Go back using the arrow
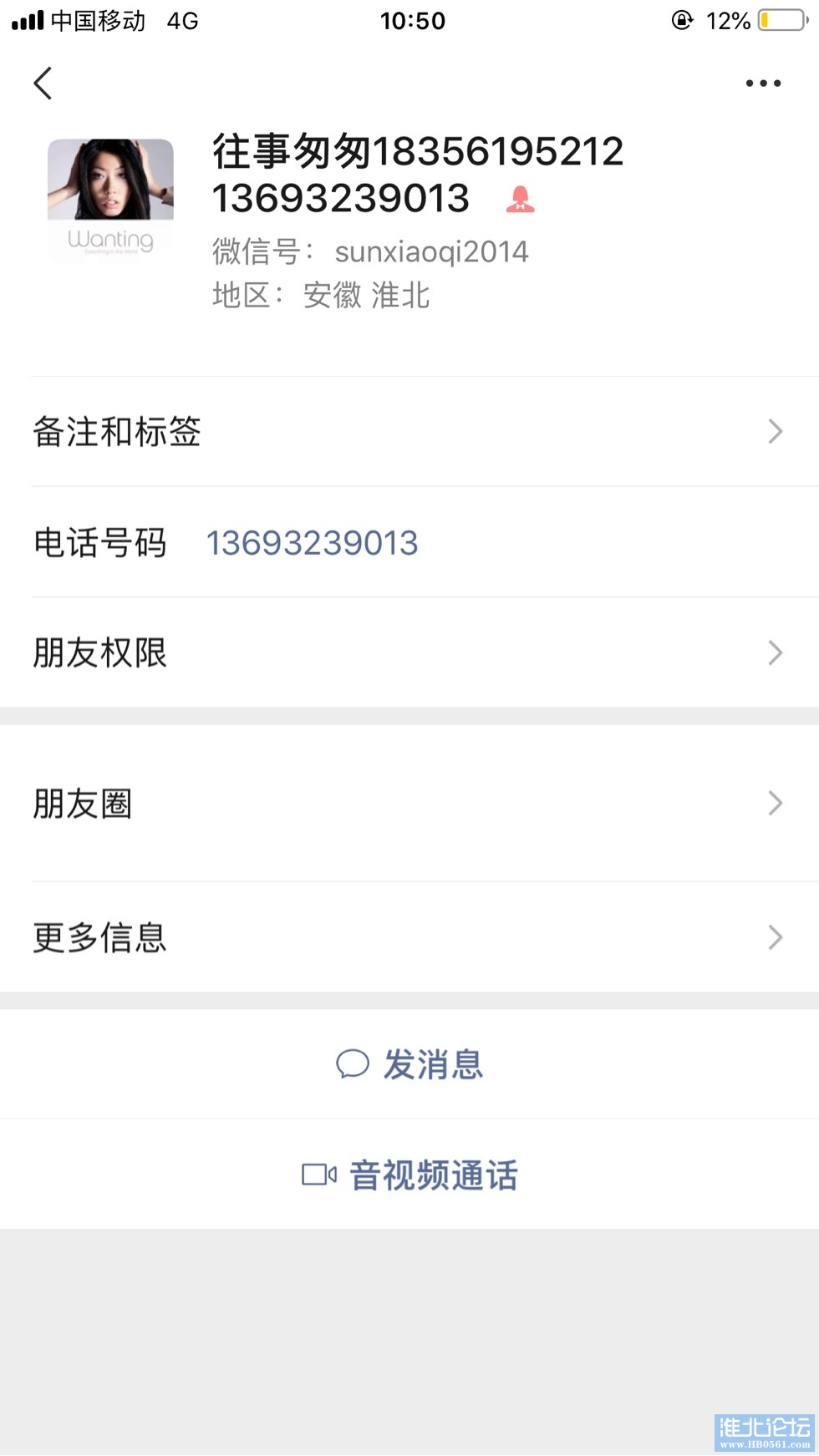Image resolution: width=819 pixels, height=1456 pixels. [43, 84]
